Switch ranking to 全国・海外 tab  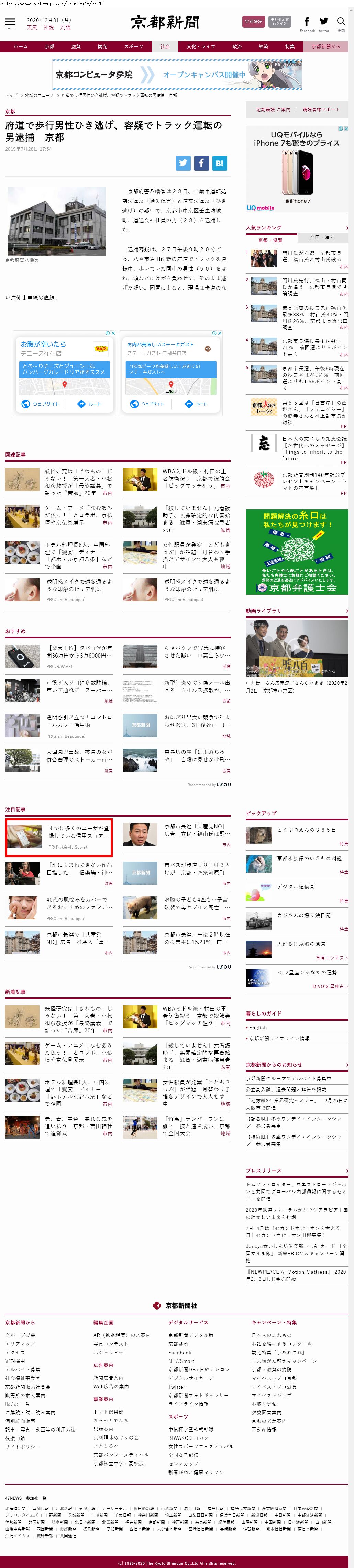(322, 237)
